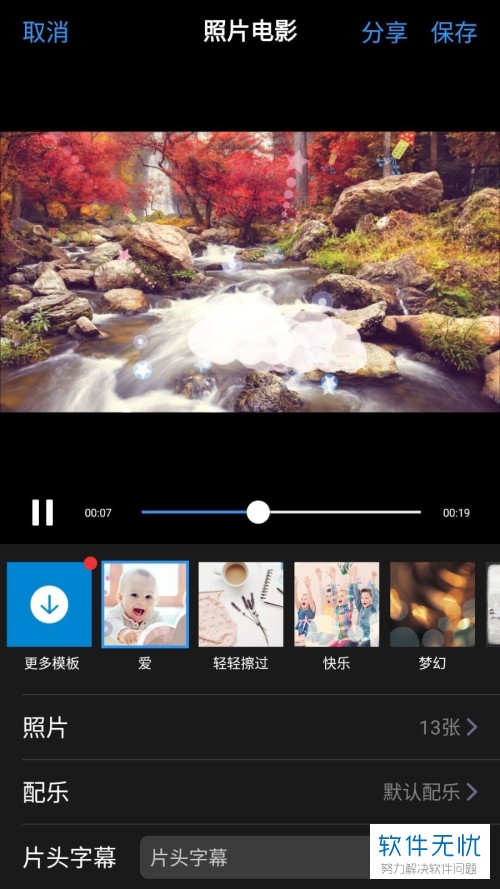Pause the video playback

(x=43, y=513)
